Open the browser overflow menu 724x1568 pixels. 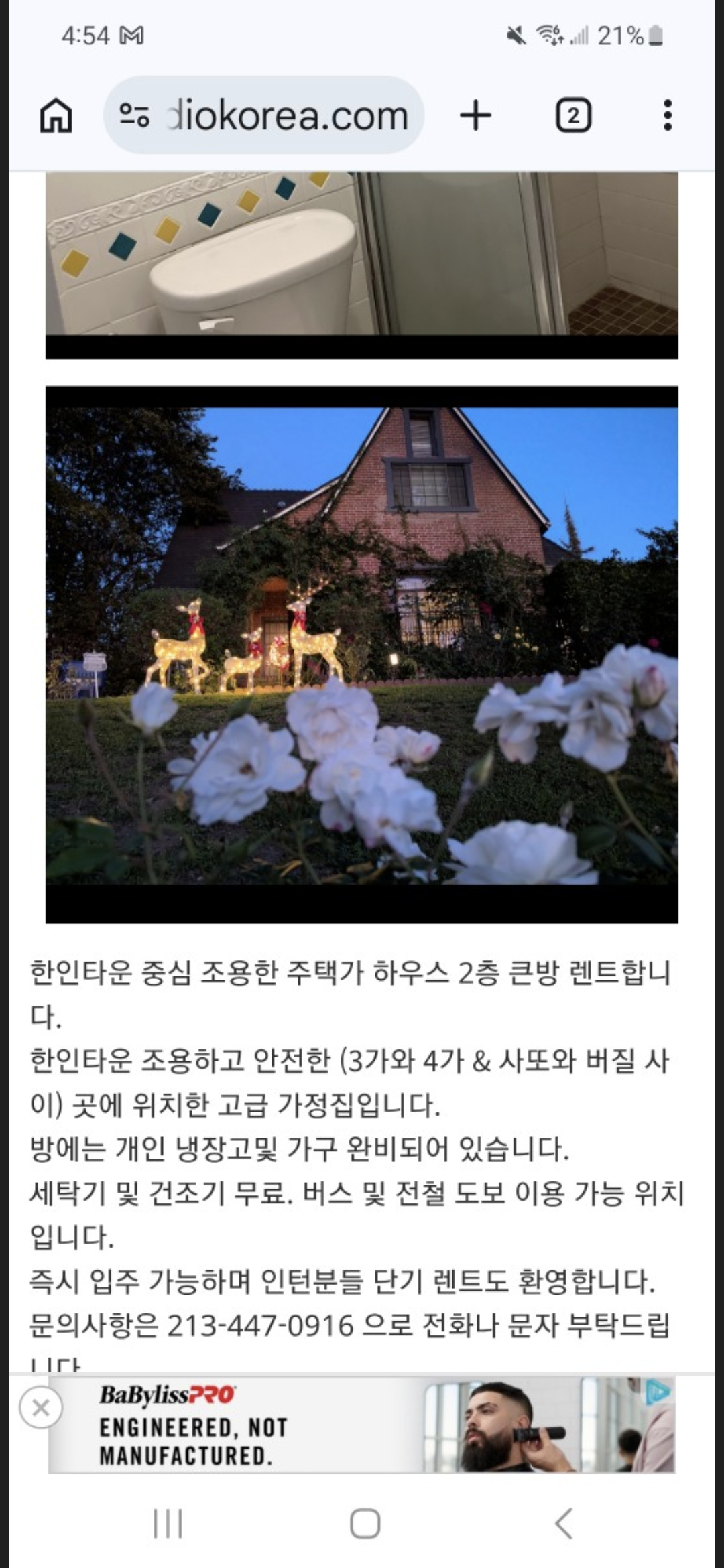click(667, 116)
